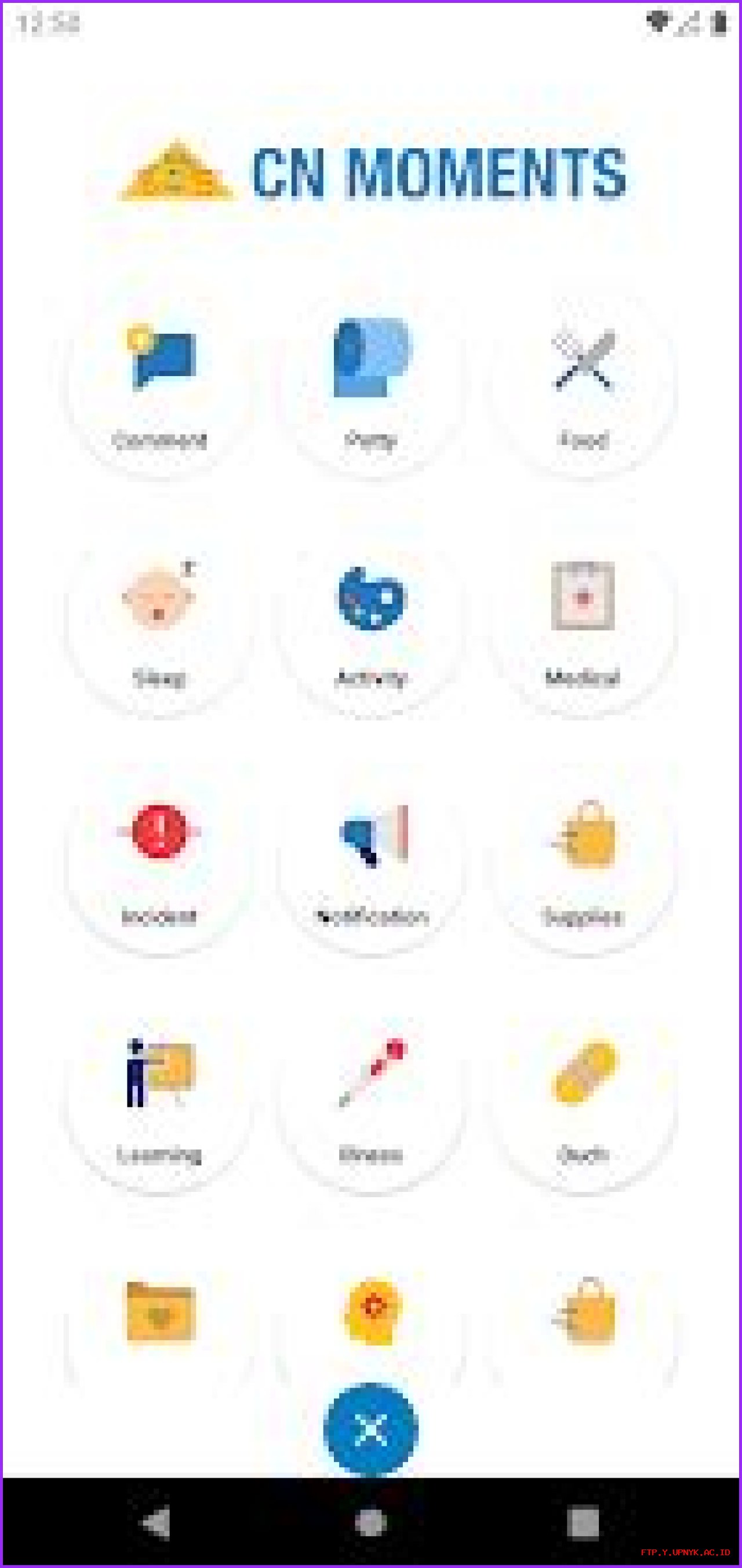742x1568 pixels.
Task: Open the Learning moment icon
Action: coord(160,1077)
